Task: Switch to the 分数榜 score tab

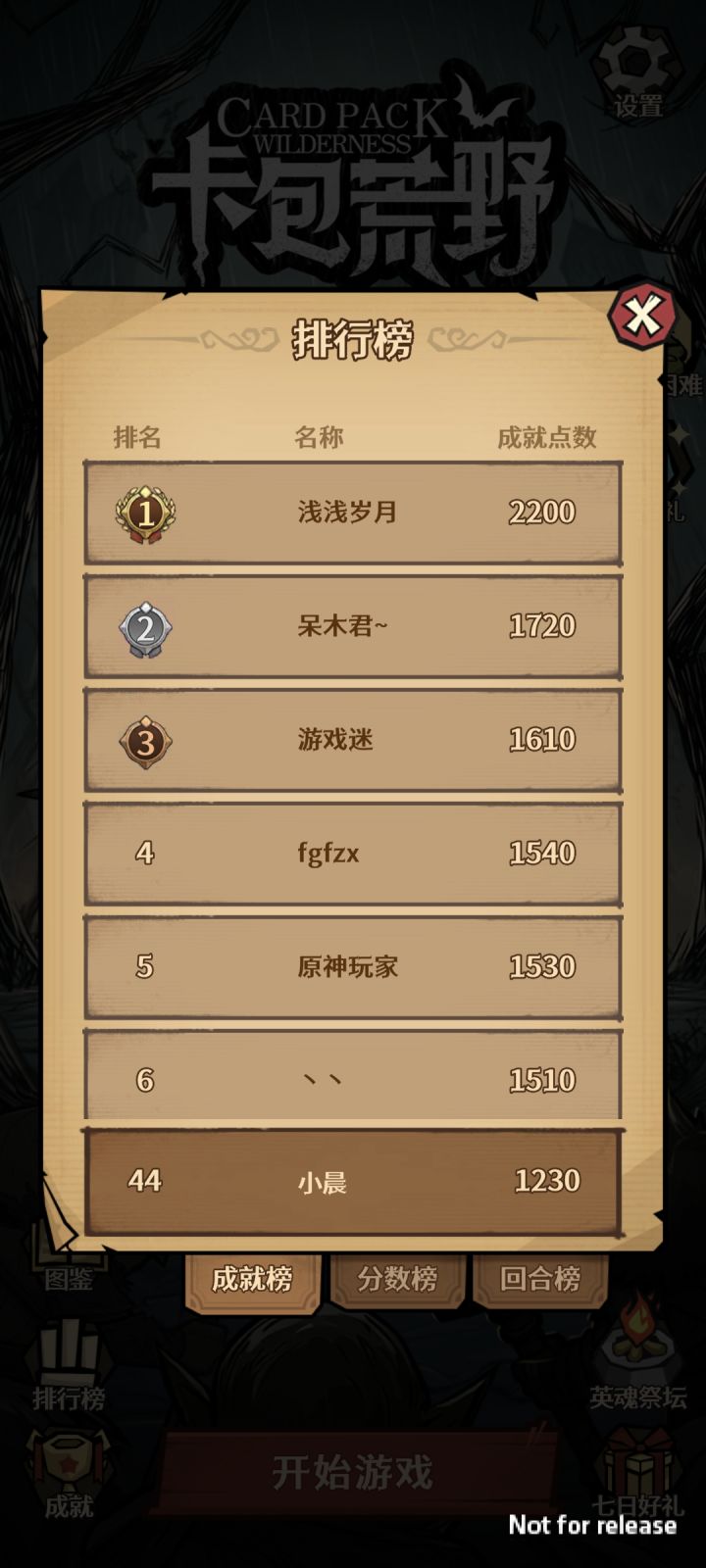Action: coord(396,1279)
